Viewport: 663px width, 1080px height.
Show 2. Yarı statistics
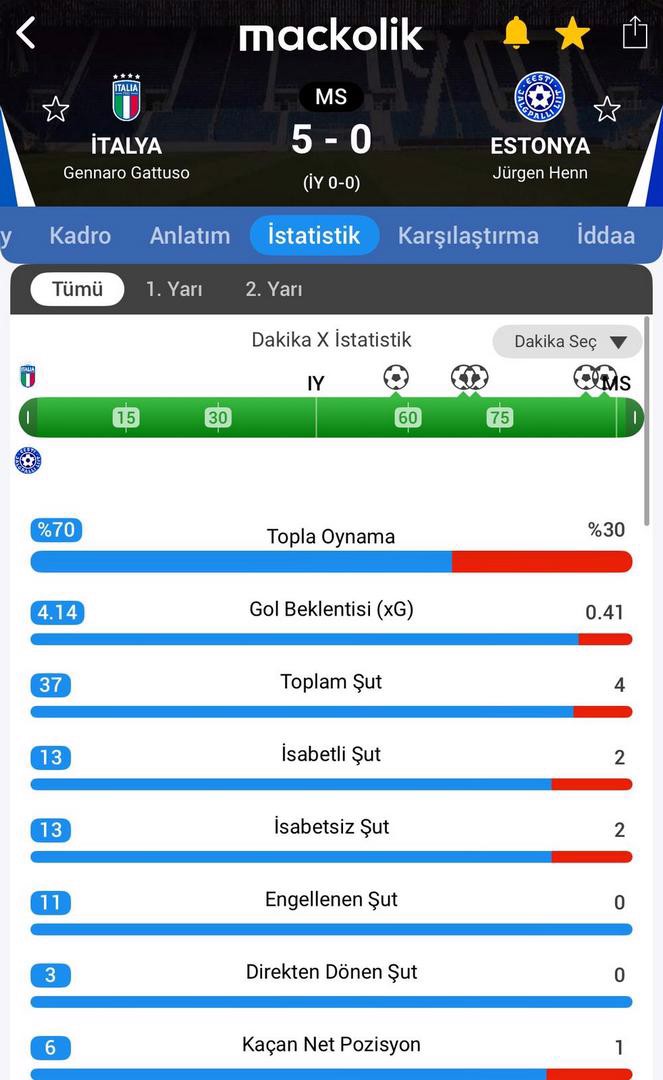(274, 289)
